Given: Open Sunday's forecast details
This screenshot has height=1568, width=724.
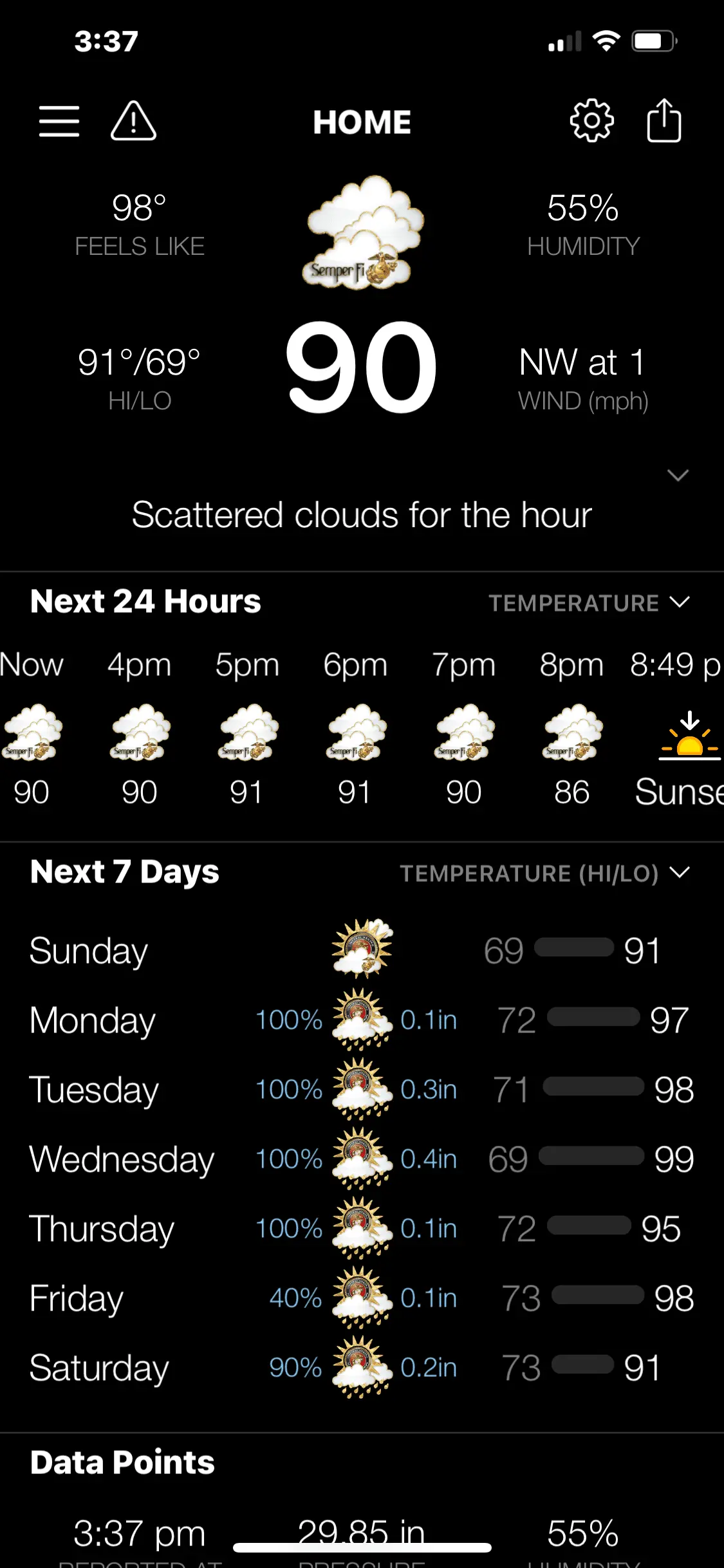Looking at the screenshot, I should tap(362, 950).
